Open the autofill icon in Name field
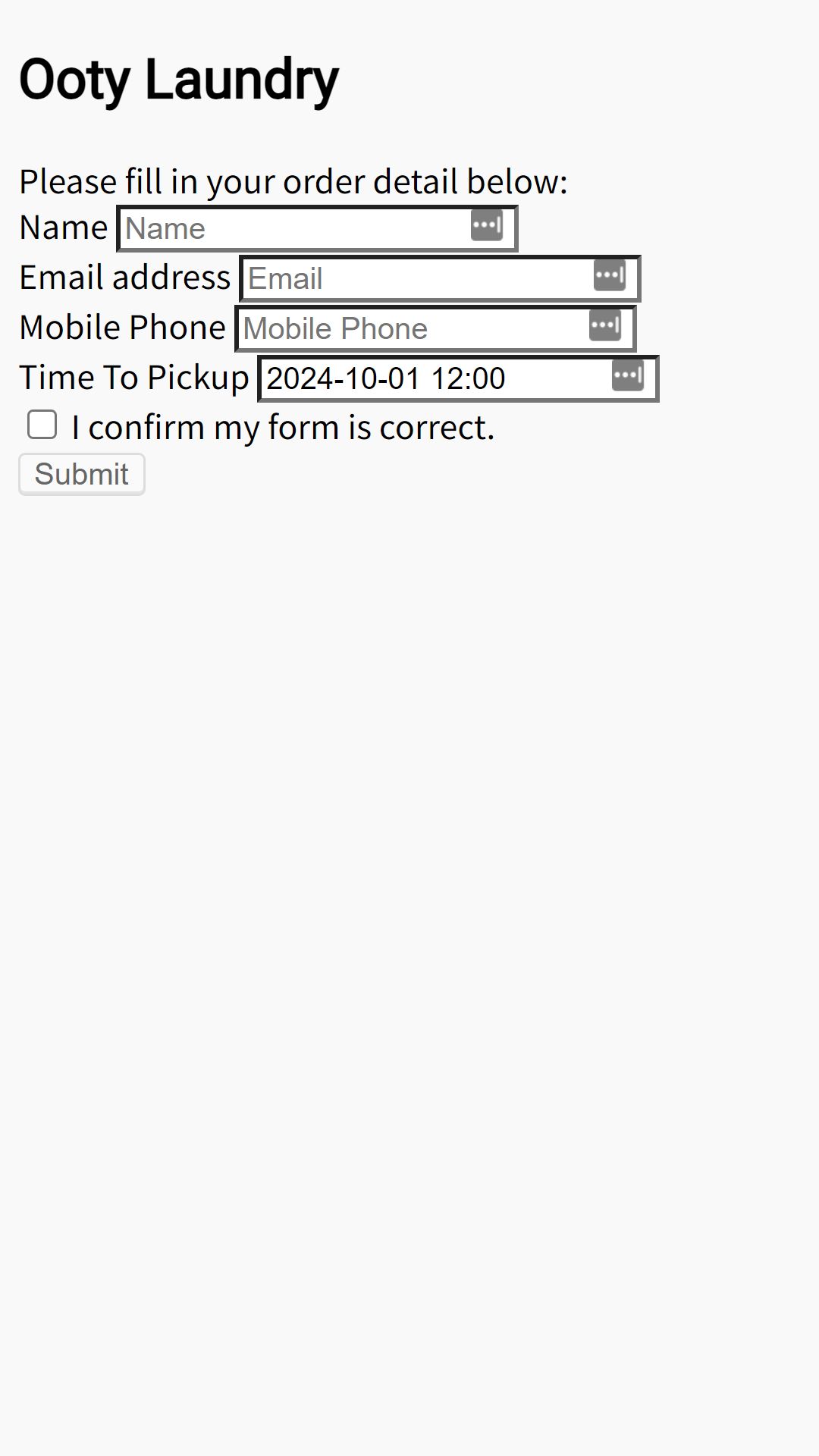 pos(487,225)
